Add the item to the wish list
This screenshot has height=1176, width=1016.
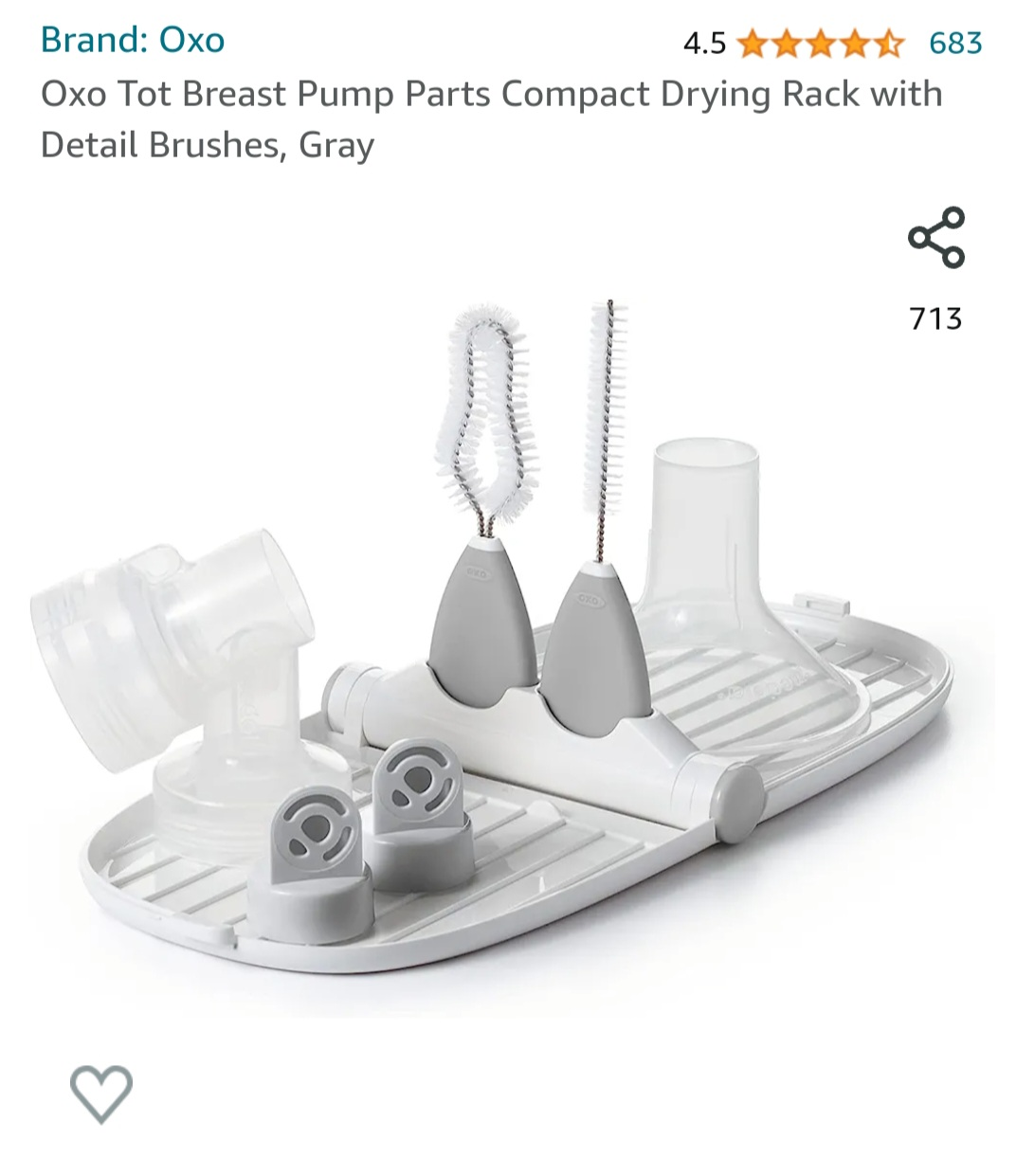pos(101,1092)
